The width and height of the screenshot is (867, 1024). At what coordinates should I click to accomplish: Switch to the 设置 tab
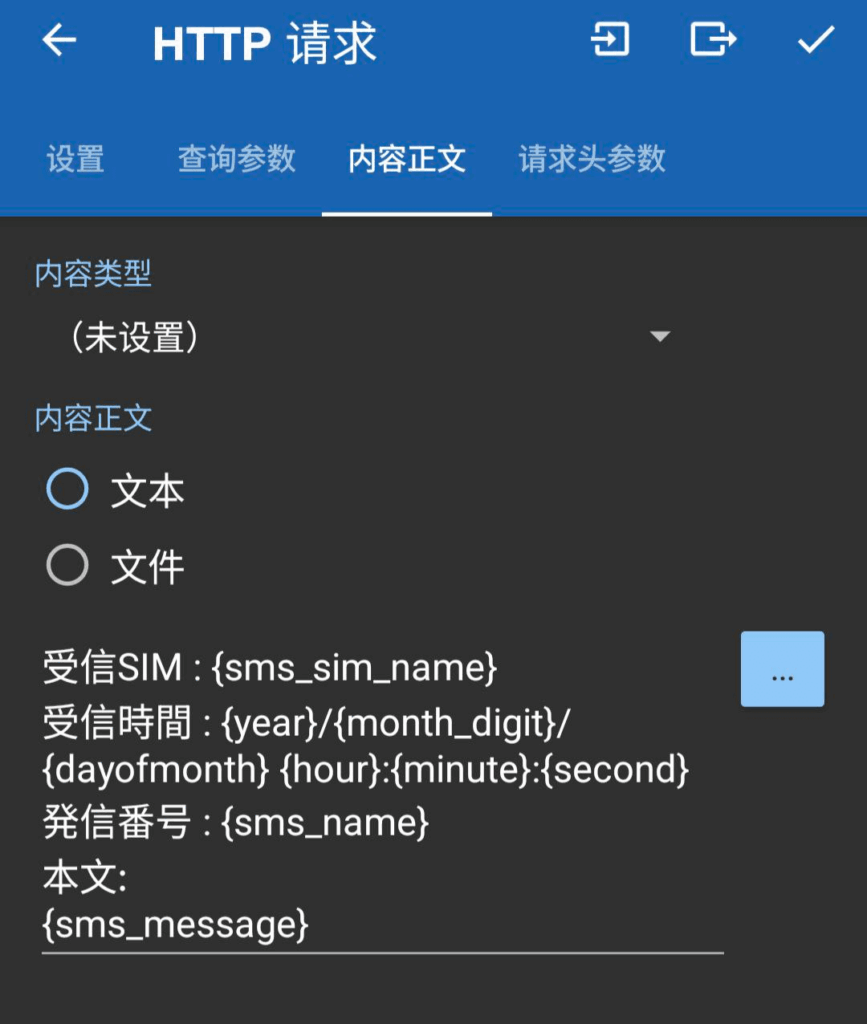[x=75, y=159]
